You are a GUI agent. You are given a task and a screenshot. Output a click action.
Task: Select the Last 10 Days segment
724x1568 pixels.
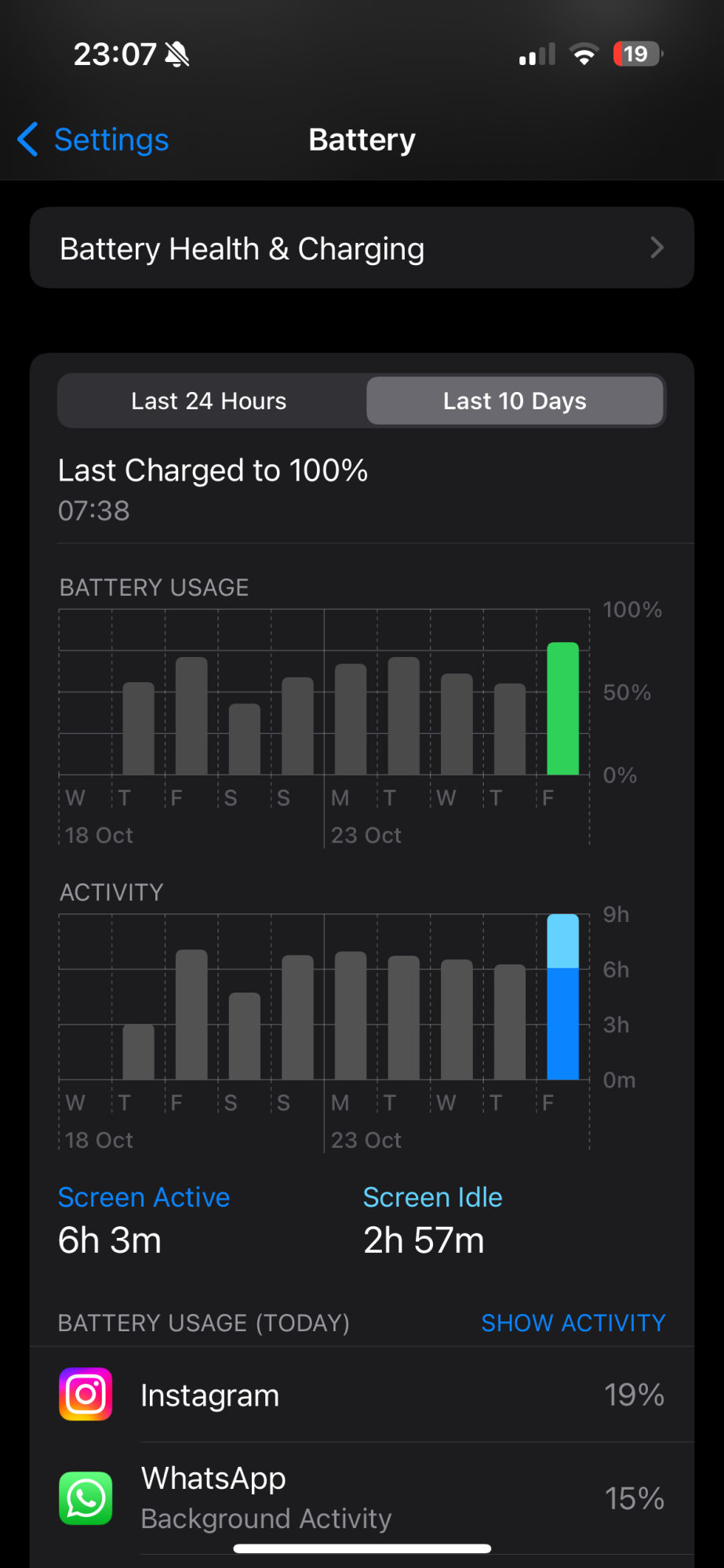[x=515, y=401]
